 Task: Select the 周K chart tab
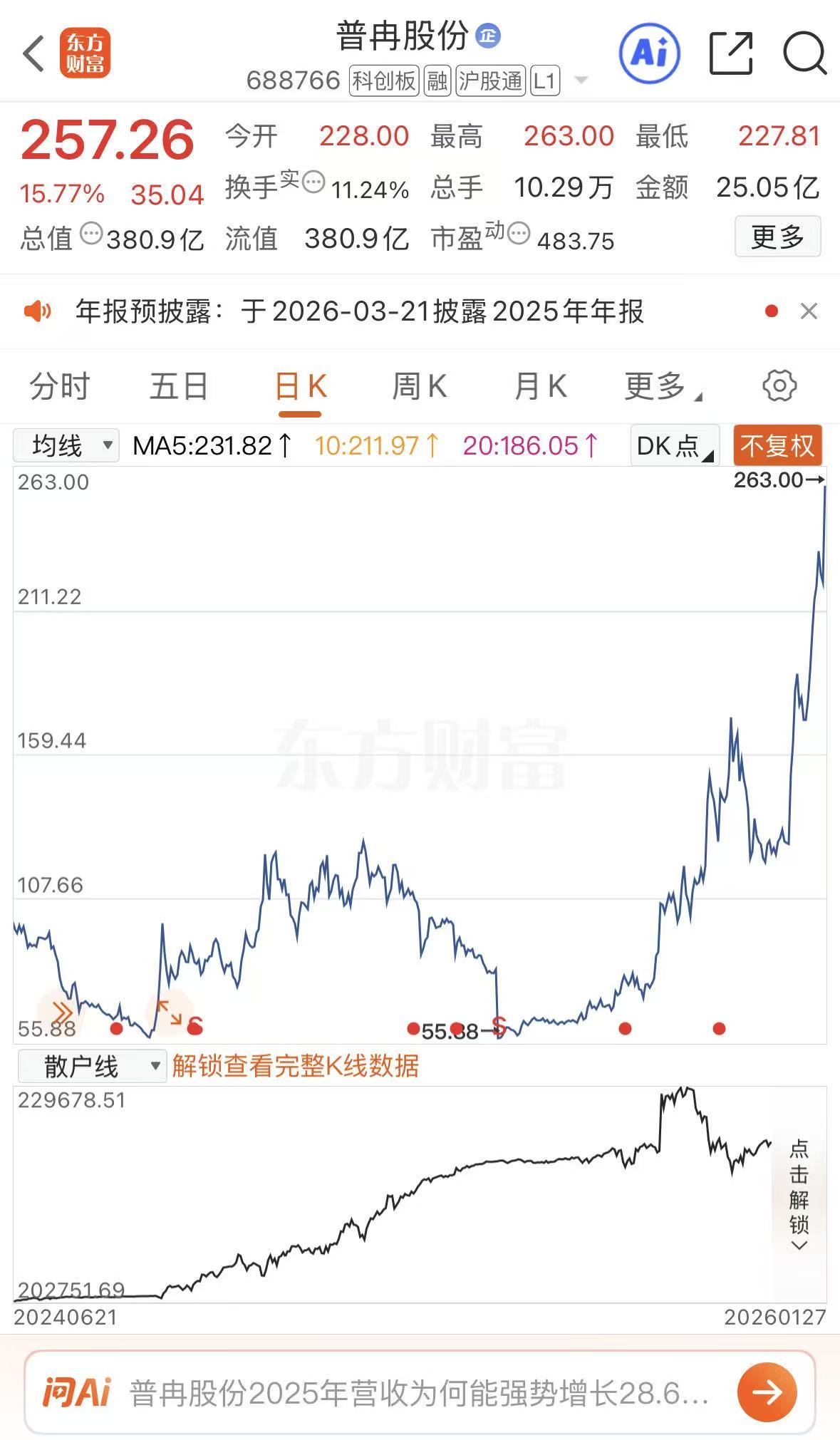(419, 387)
